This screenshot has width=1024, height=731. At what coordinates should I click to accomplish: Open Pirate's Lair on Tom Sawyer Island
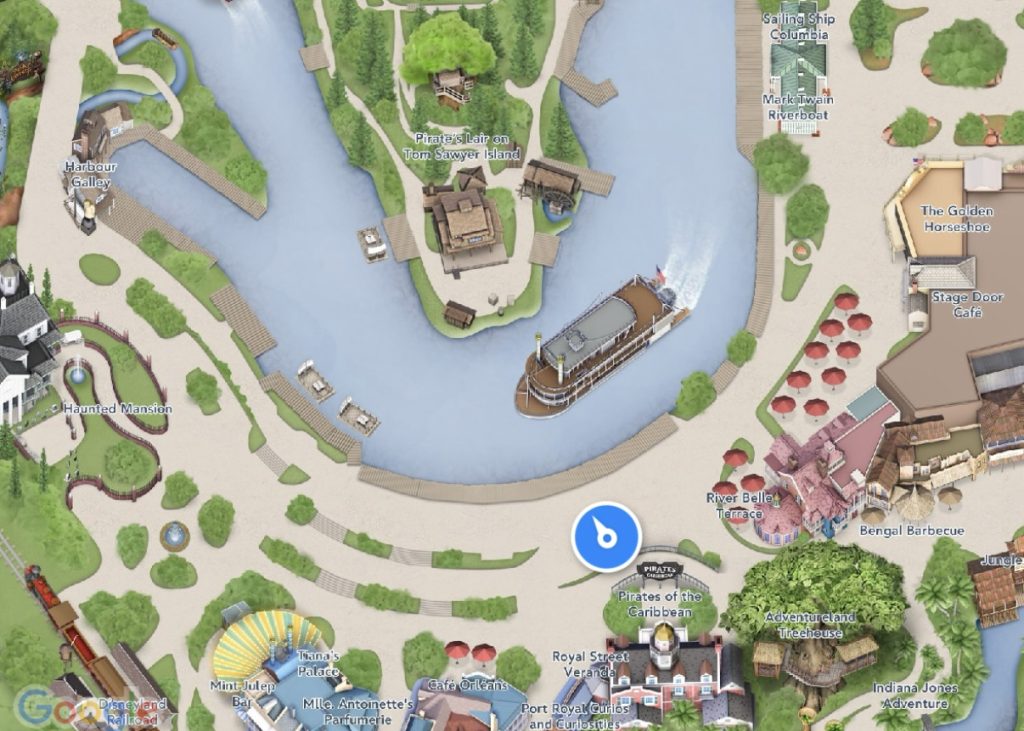tap(462, 147)
